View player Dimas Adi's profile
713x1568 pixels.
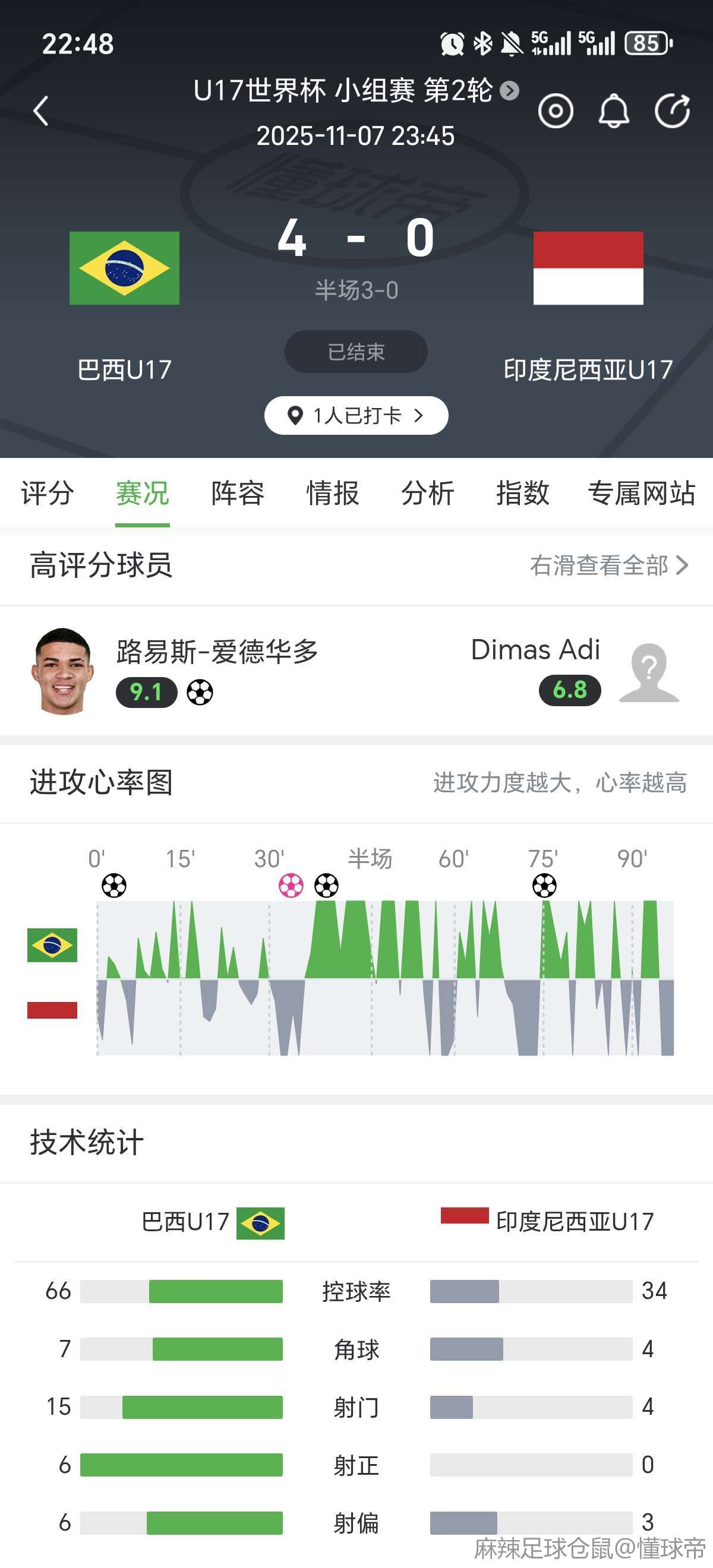pos(535,650)
